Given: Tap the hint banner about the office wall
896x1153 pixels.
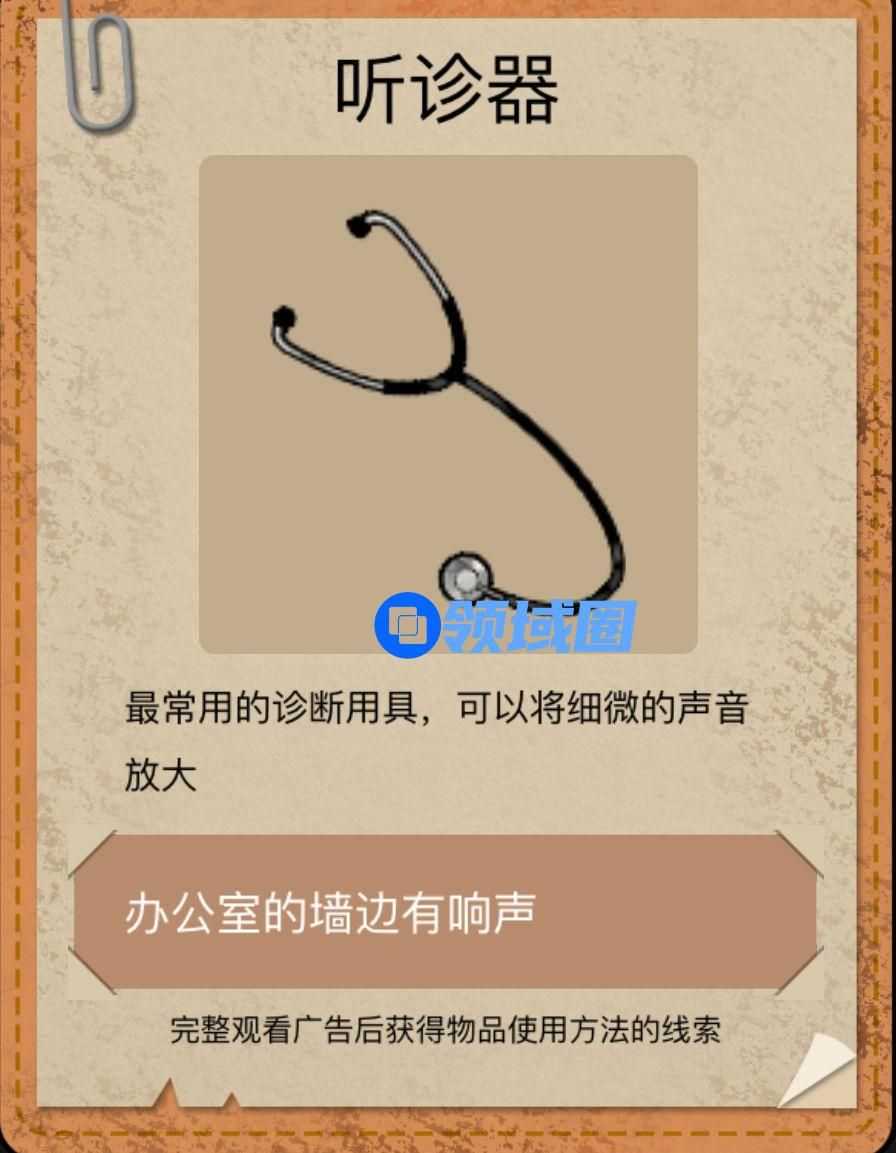Looking at the screenshot, I should tap(446, 912).
